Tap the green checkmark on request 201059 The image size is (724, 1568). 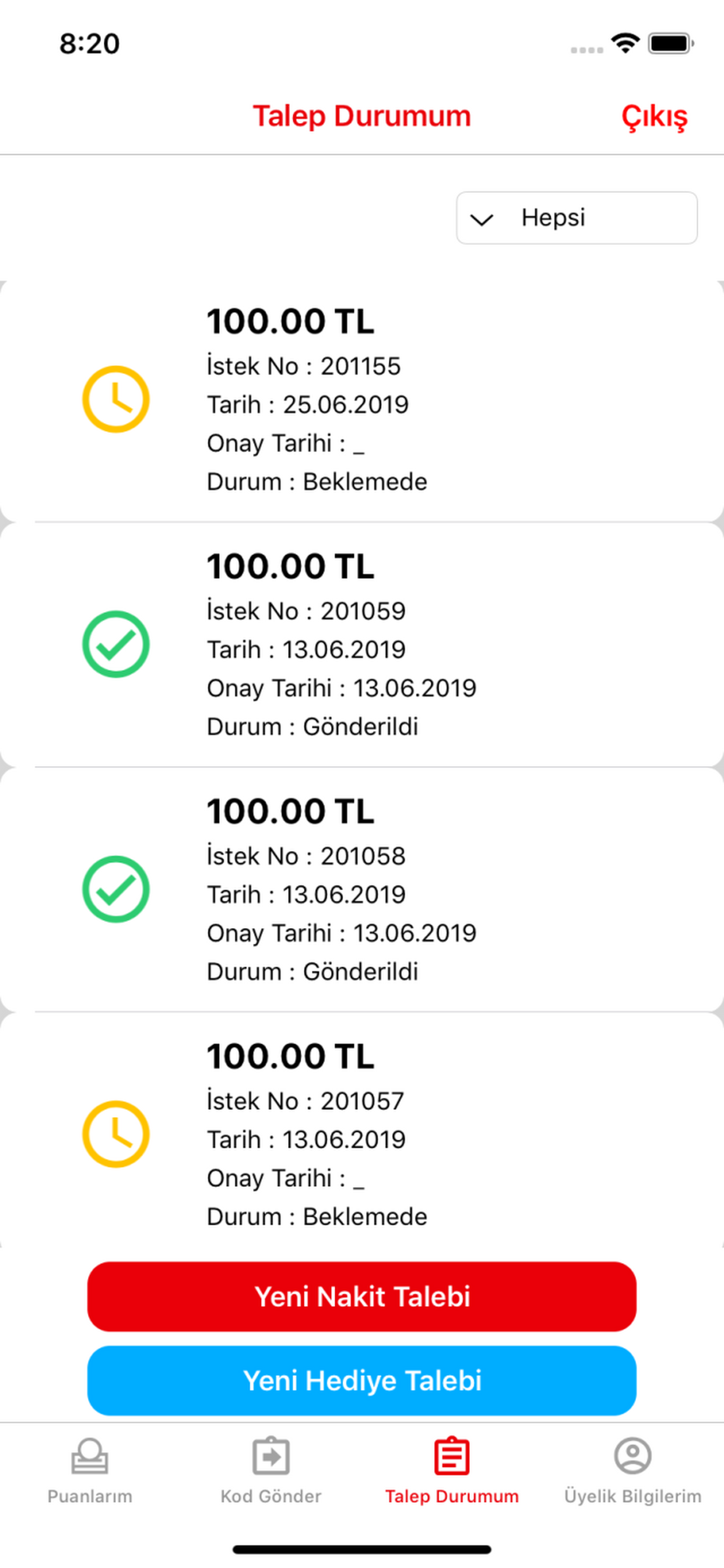[115, 644]
